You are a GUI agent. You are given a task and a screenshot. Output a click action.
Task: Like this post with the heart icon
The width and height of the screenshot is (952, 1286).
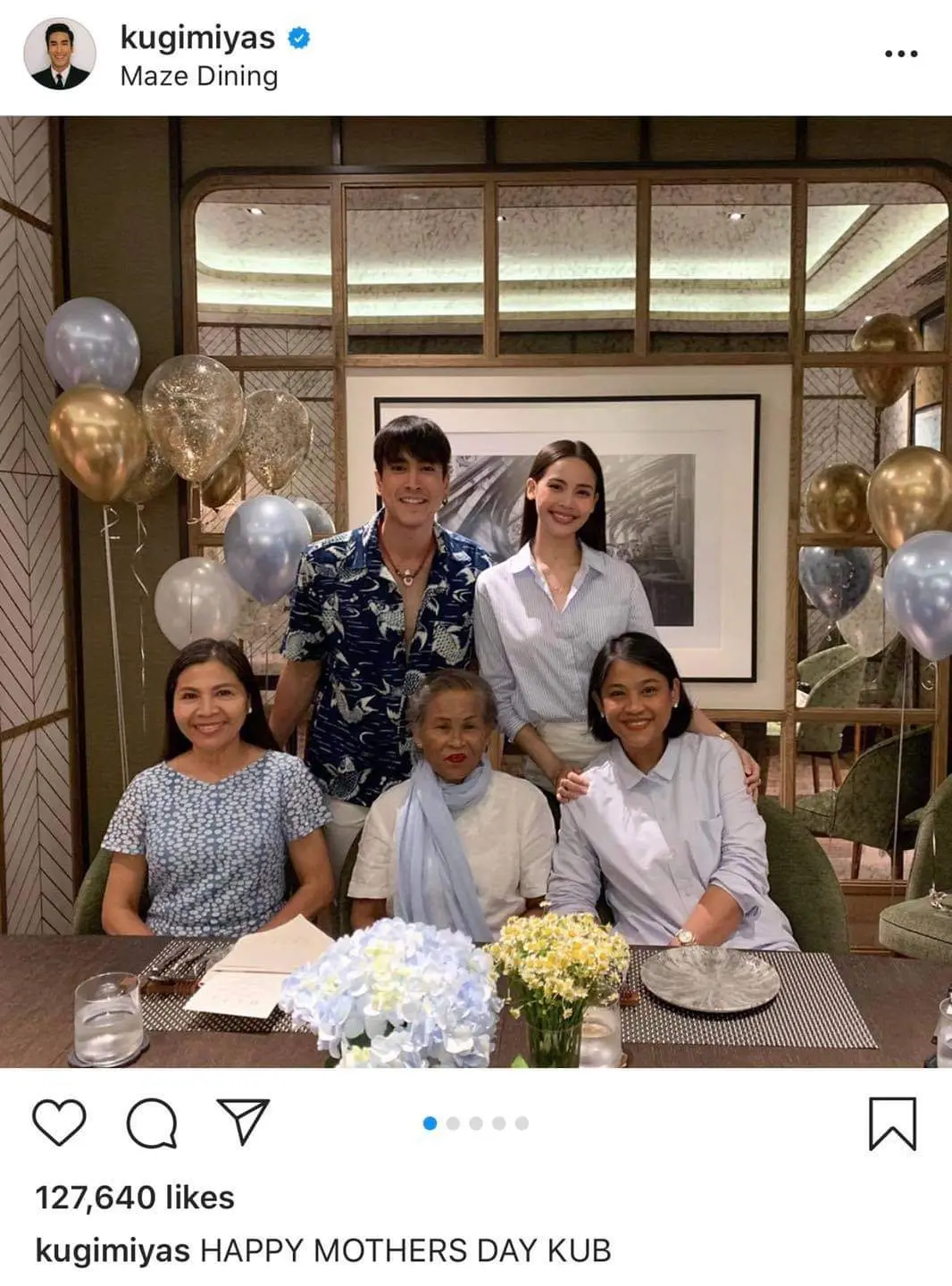coord(59,1123)
